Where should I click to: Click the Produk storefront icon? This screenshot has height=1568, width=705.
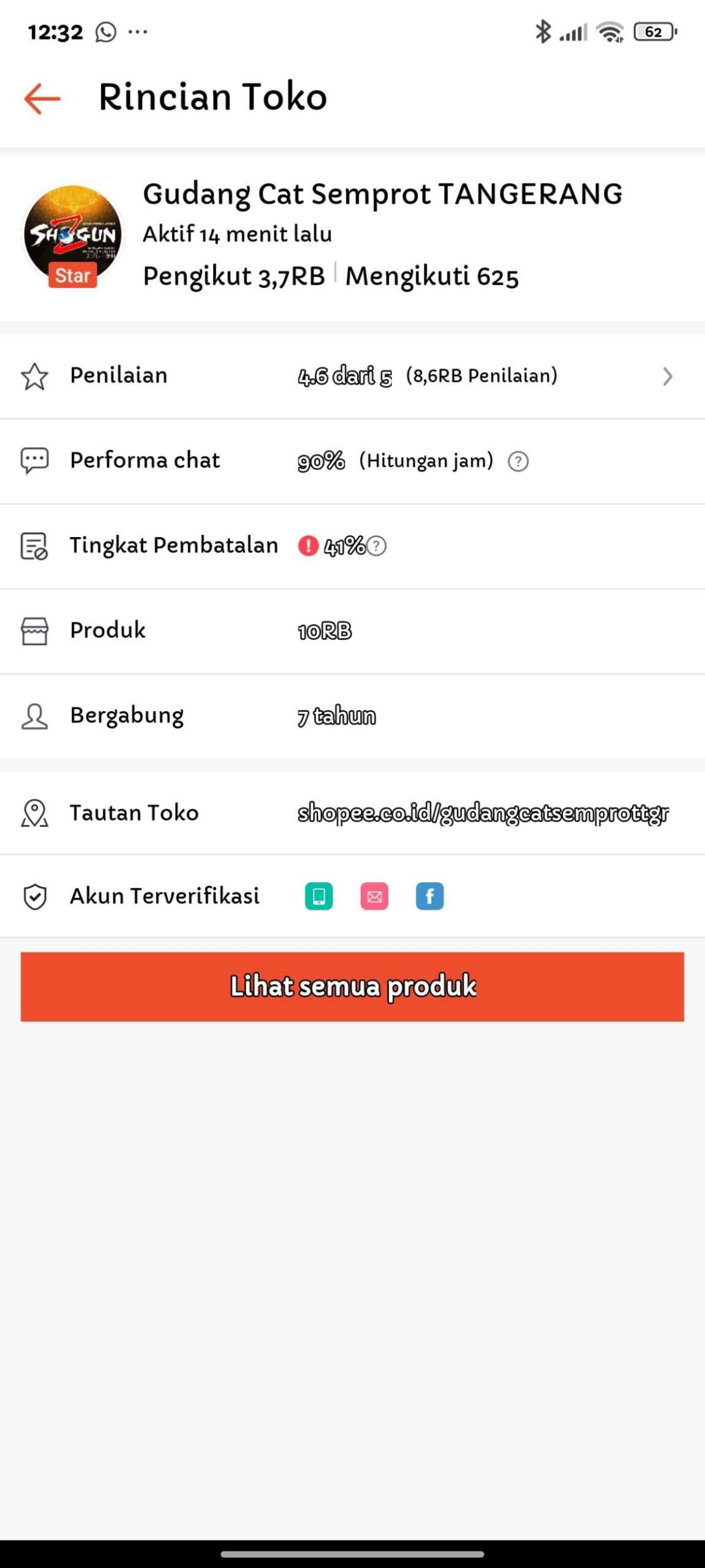point(35,630)
